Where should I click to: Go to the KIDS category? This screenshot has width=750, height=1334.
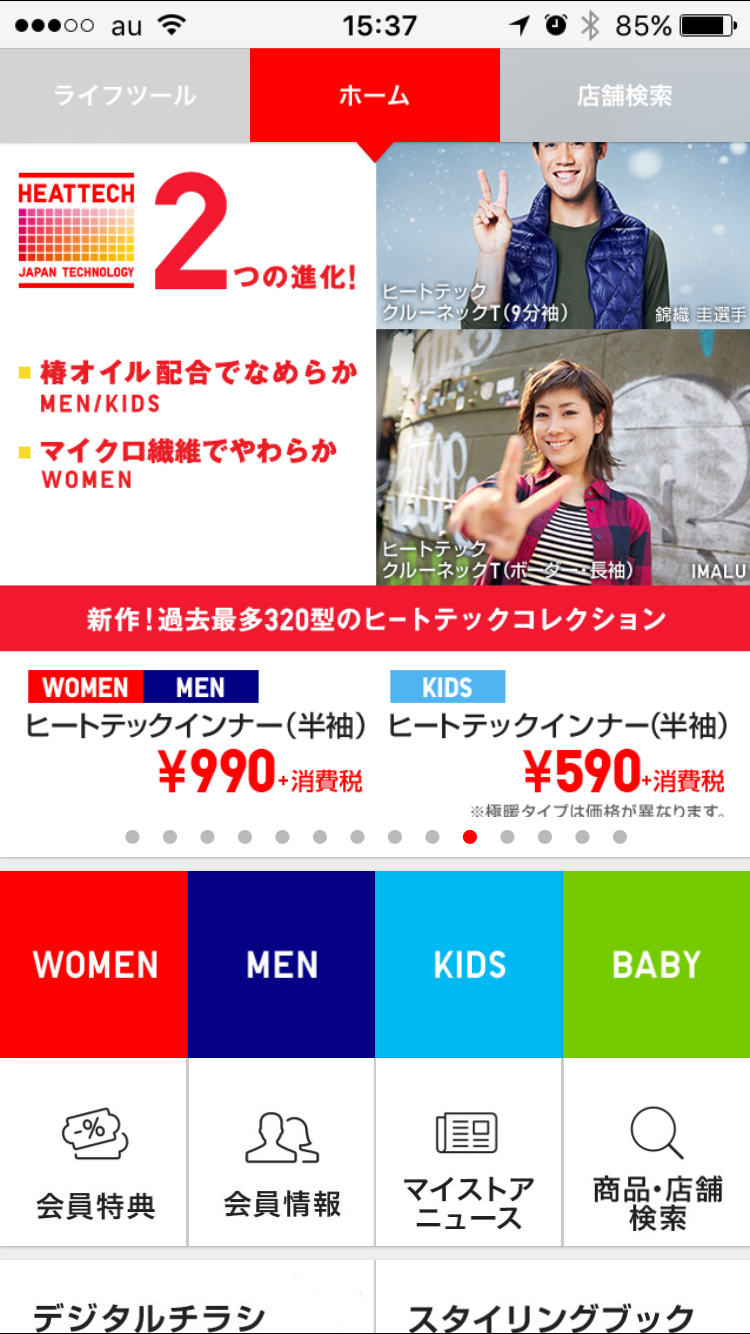coord(469,964)
